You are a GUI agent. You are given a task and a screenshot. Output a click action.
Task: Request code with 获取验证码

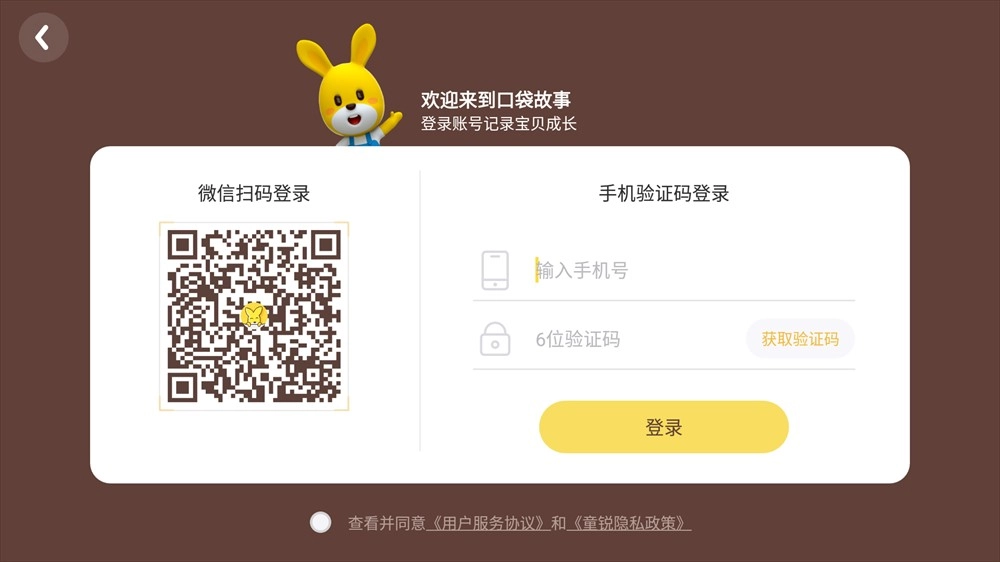pyautogui.click(x=800, y=339)
